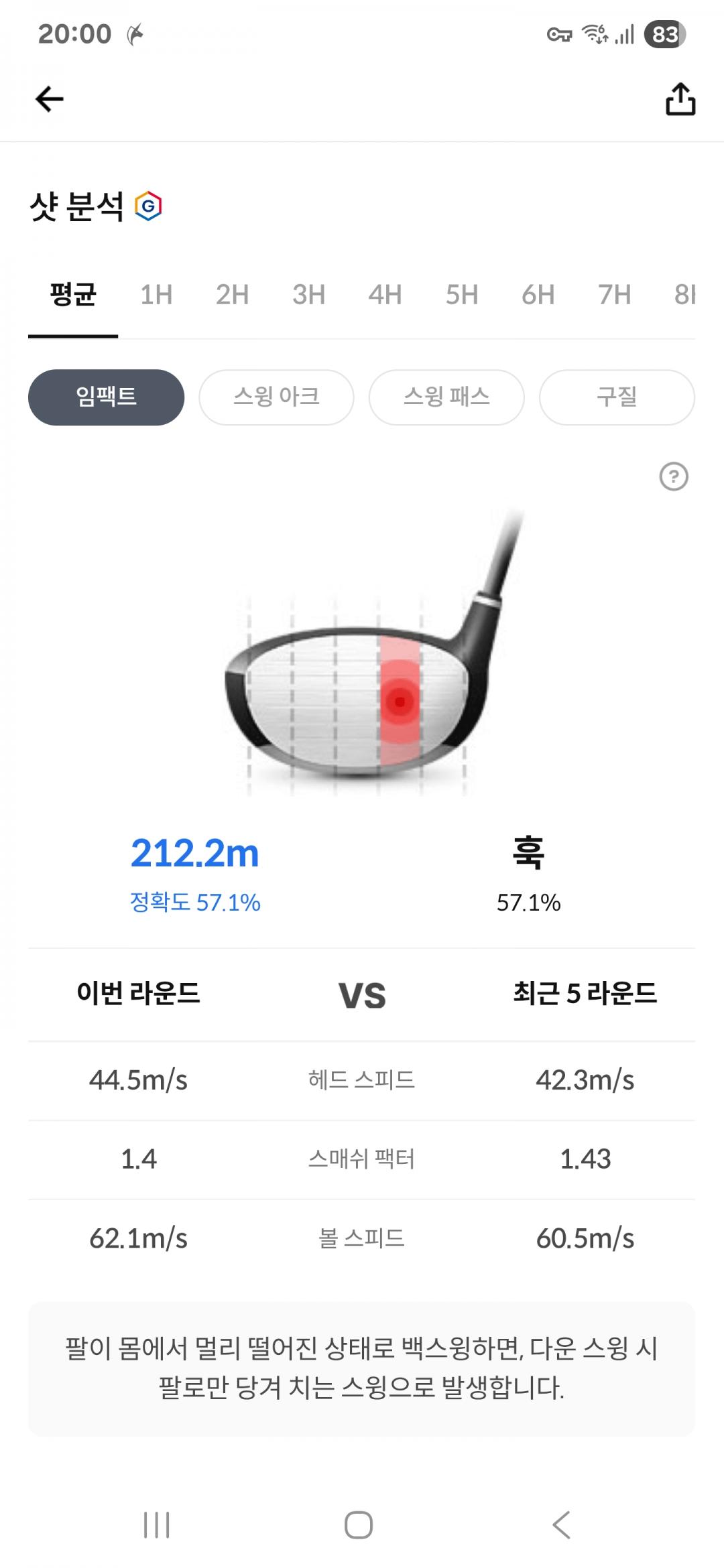Open the 3H hole tab
This screenshot has width=724, height=1568.
[308, 295]
